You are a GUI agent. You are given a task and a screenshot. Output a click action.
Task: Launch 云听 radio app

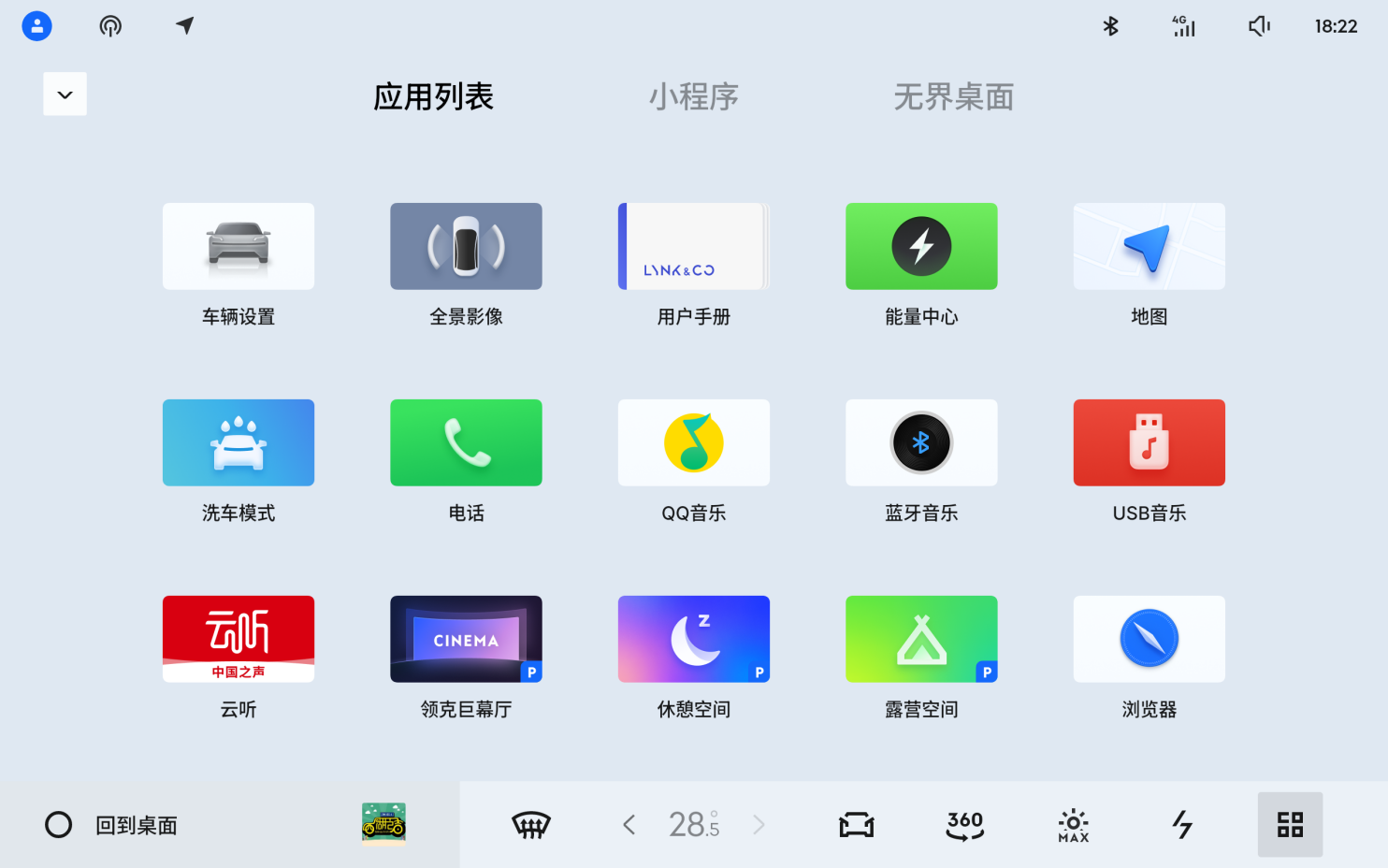[x=239, y=639]
